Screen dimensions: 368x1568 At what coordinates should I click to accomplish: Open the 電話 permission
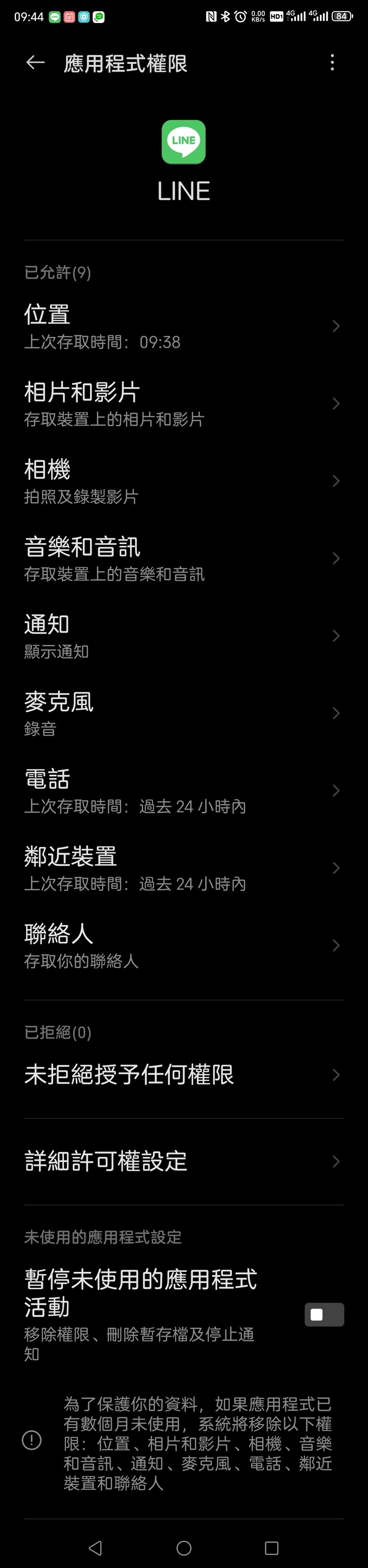coord(183,790)
